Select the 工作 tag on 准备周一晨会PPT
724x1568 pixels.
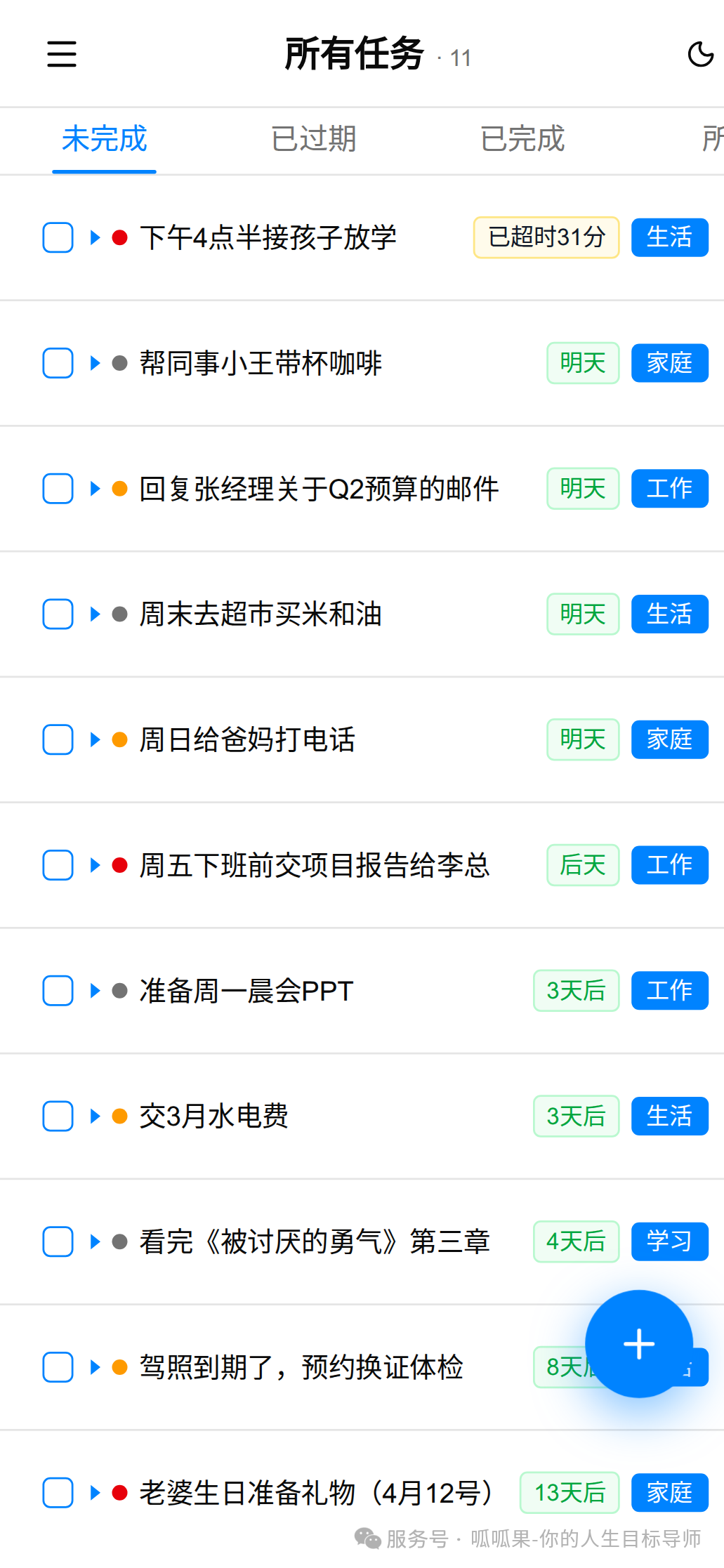pos(669,991)
